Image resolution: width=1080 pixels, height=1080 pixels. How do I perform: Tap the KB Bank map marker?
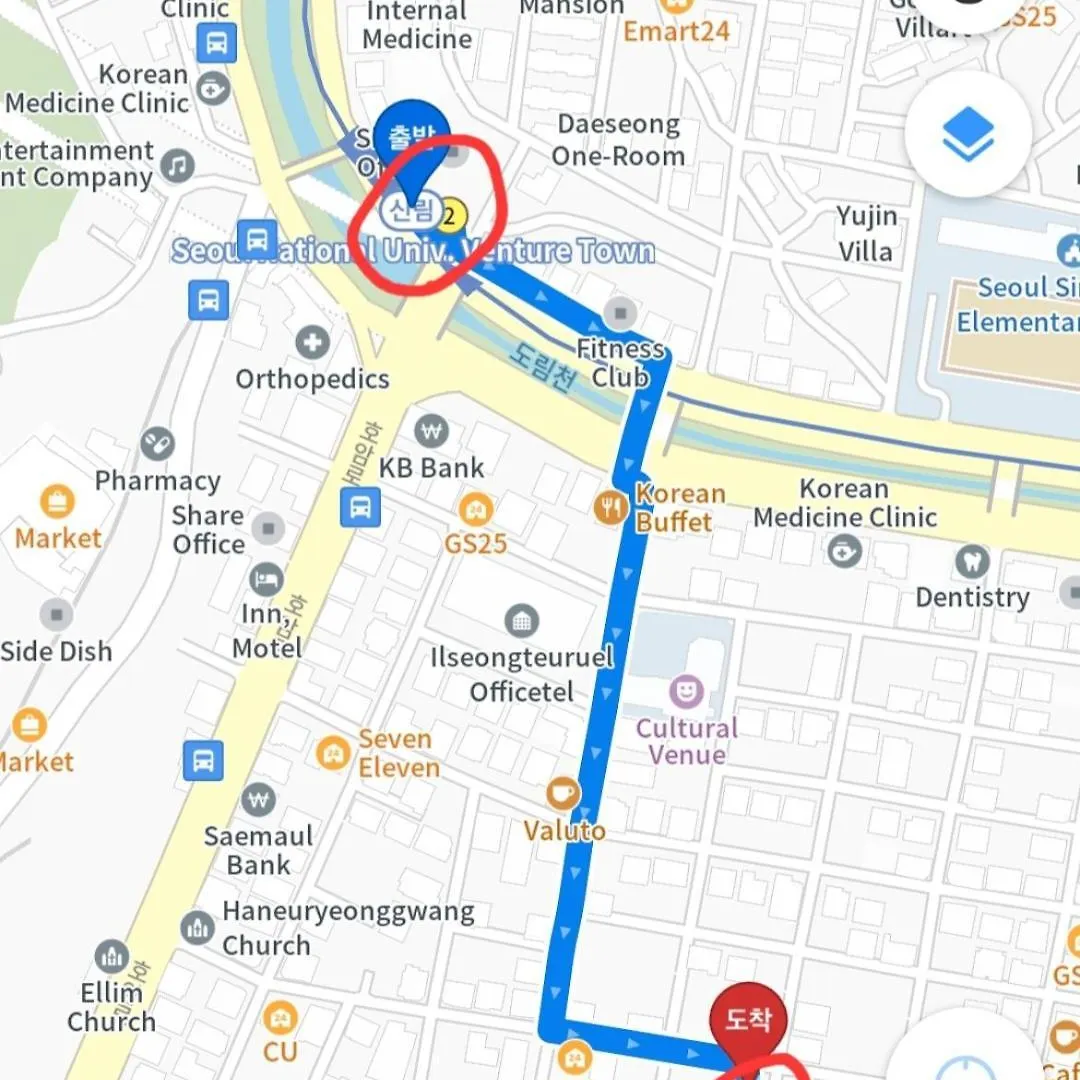[431, 432]
